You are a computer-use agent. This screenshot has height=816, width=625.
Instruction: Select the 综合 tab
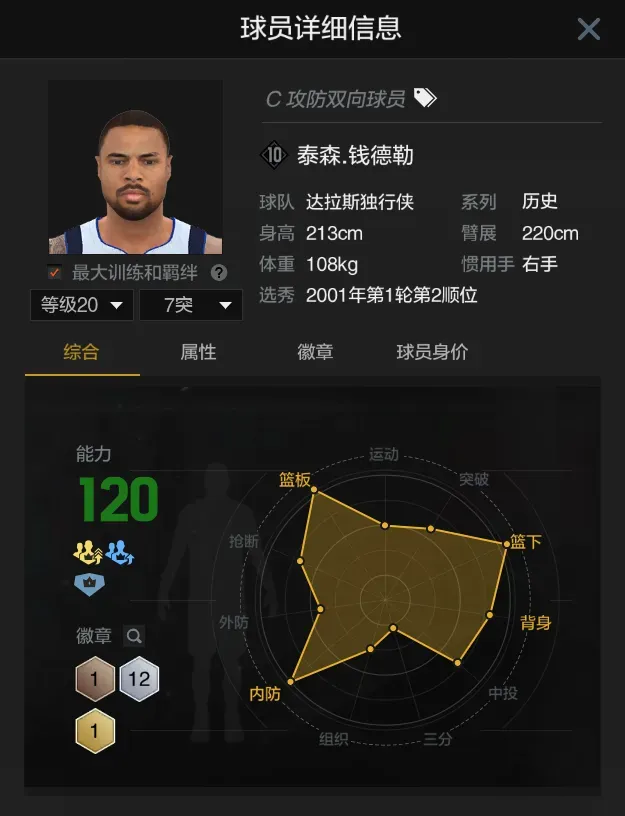pos(81,352)
